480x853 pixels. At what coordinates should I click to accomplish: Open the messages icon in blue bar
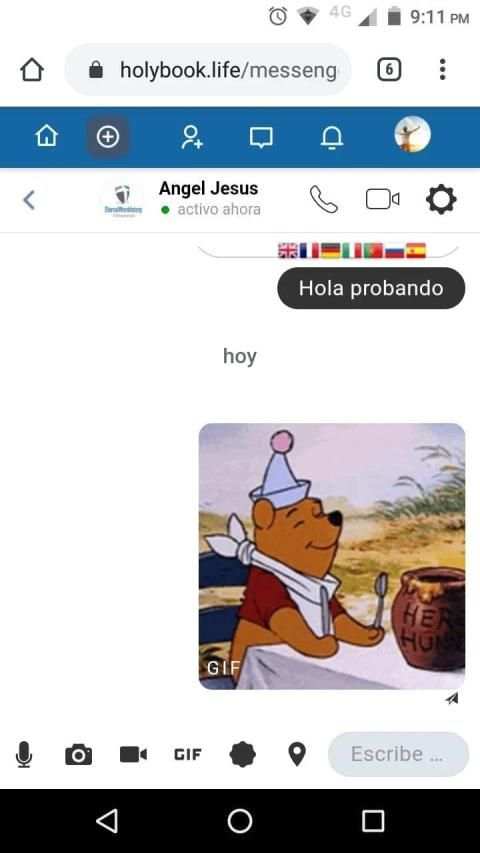point(261,138)
